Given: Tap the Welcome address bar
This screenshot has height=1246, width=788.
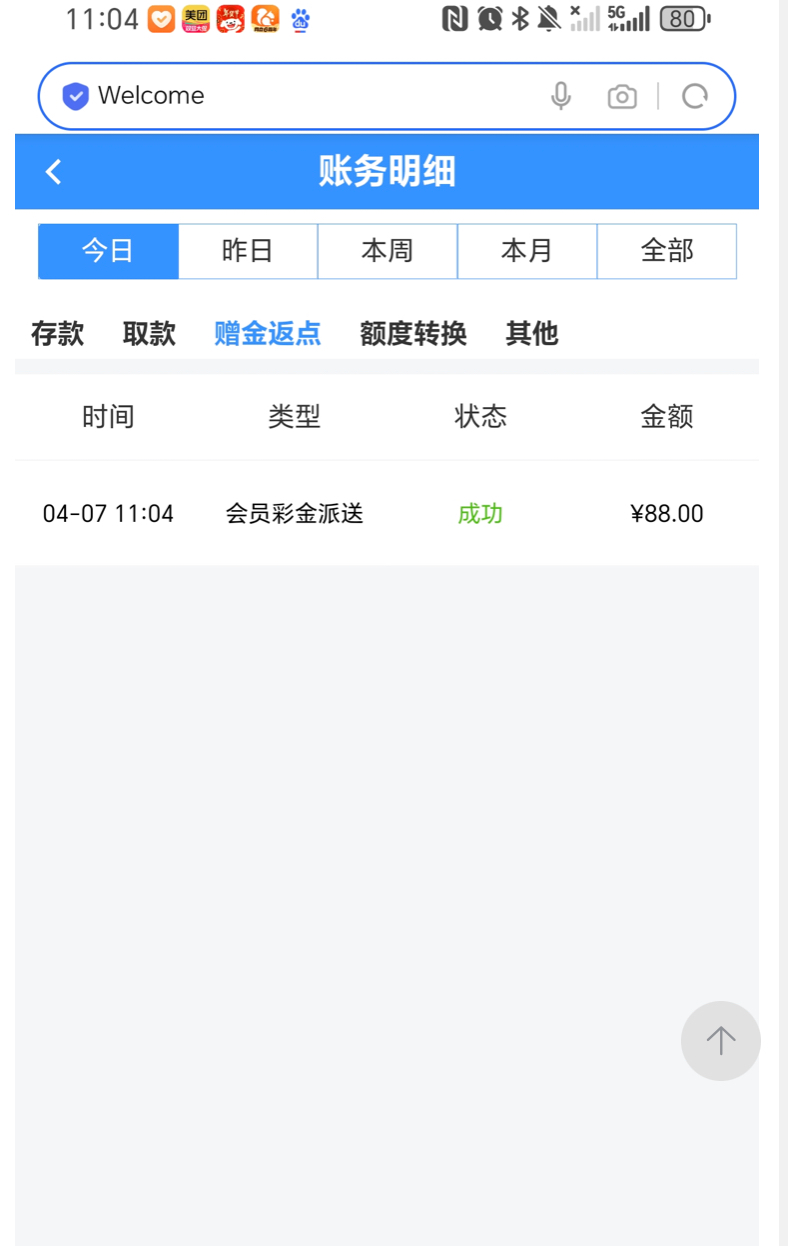Looking at the screenshot, I should [x=300, y=96].
